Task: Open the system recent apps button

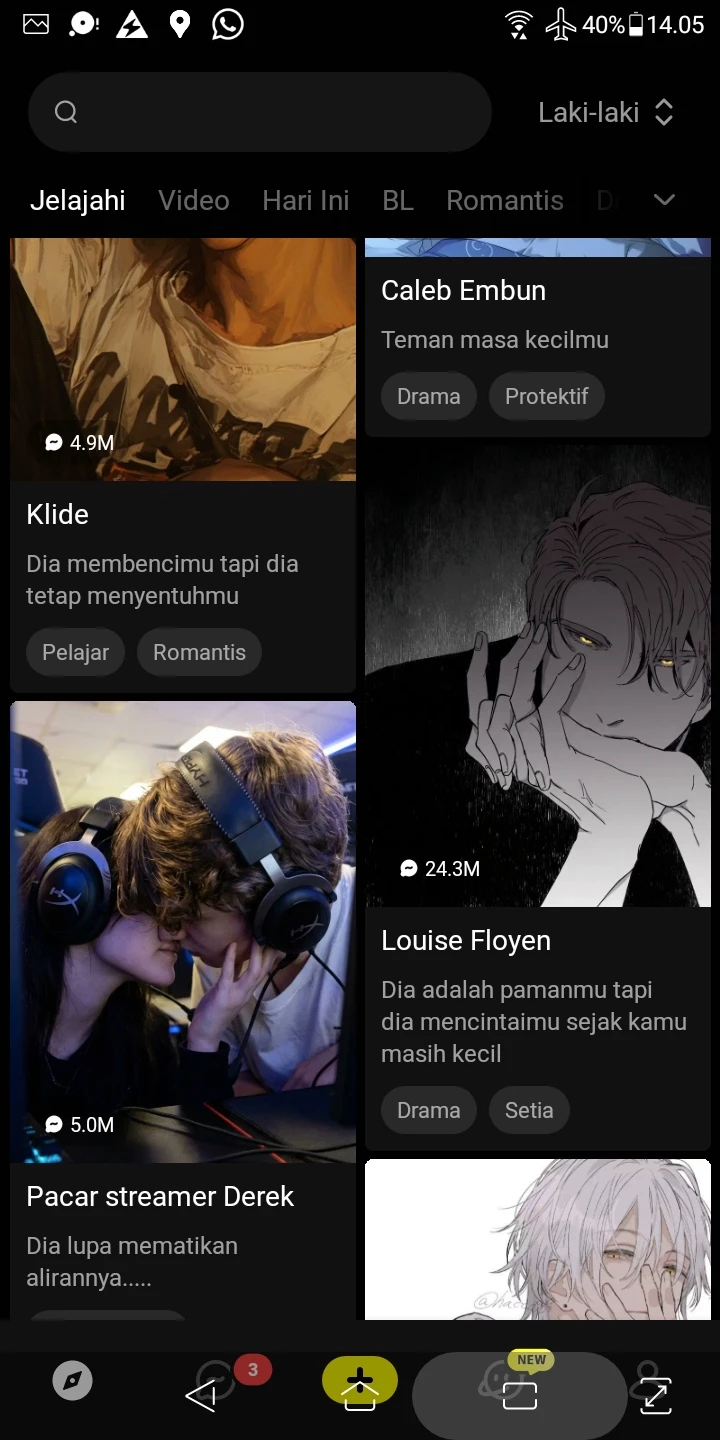Action: 520,1397
